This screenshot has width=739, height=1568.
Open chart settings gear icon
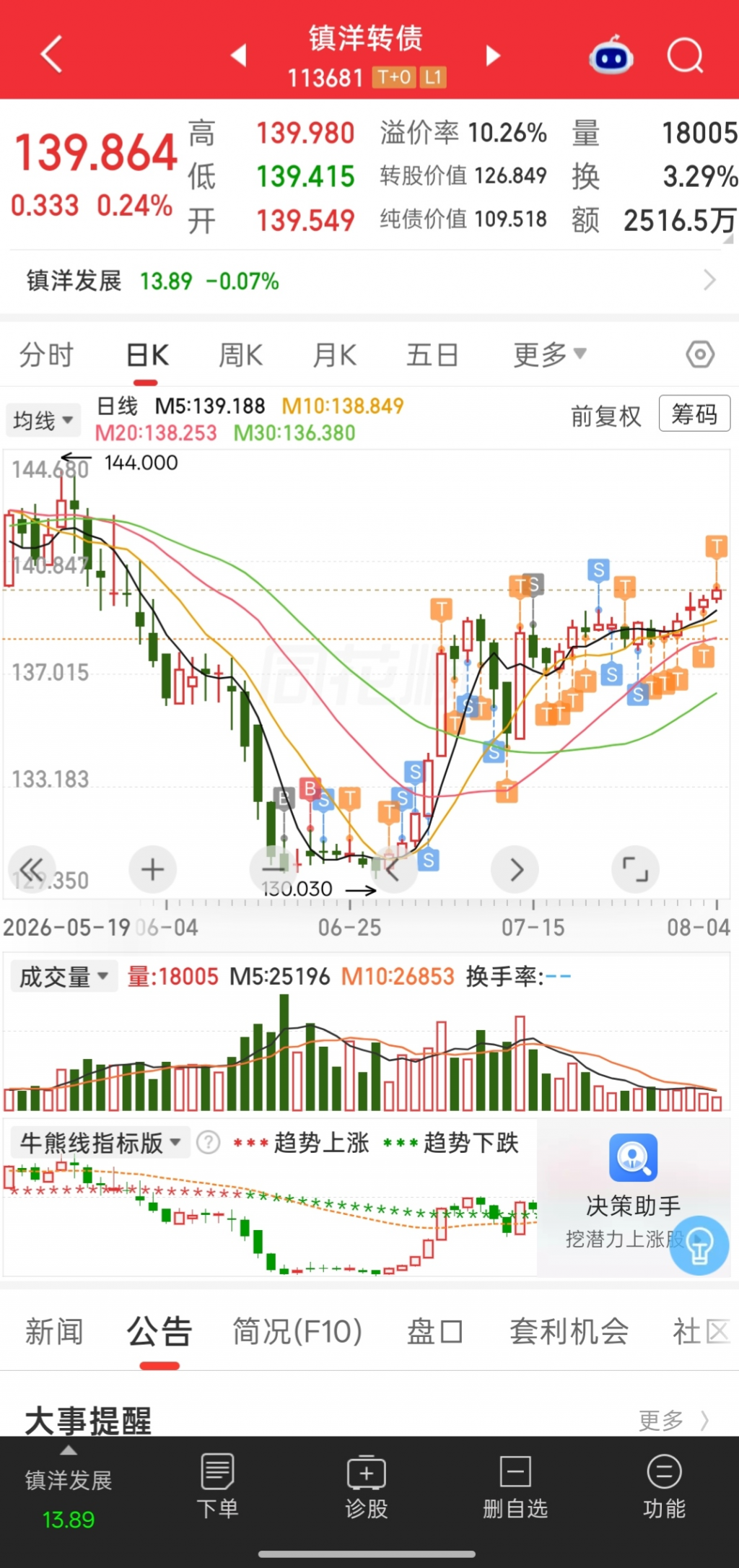pos(700,354)
